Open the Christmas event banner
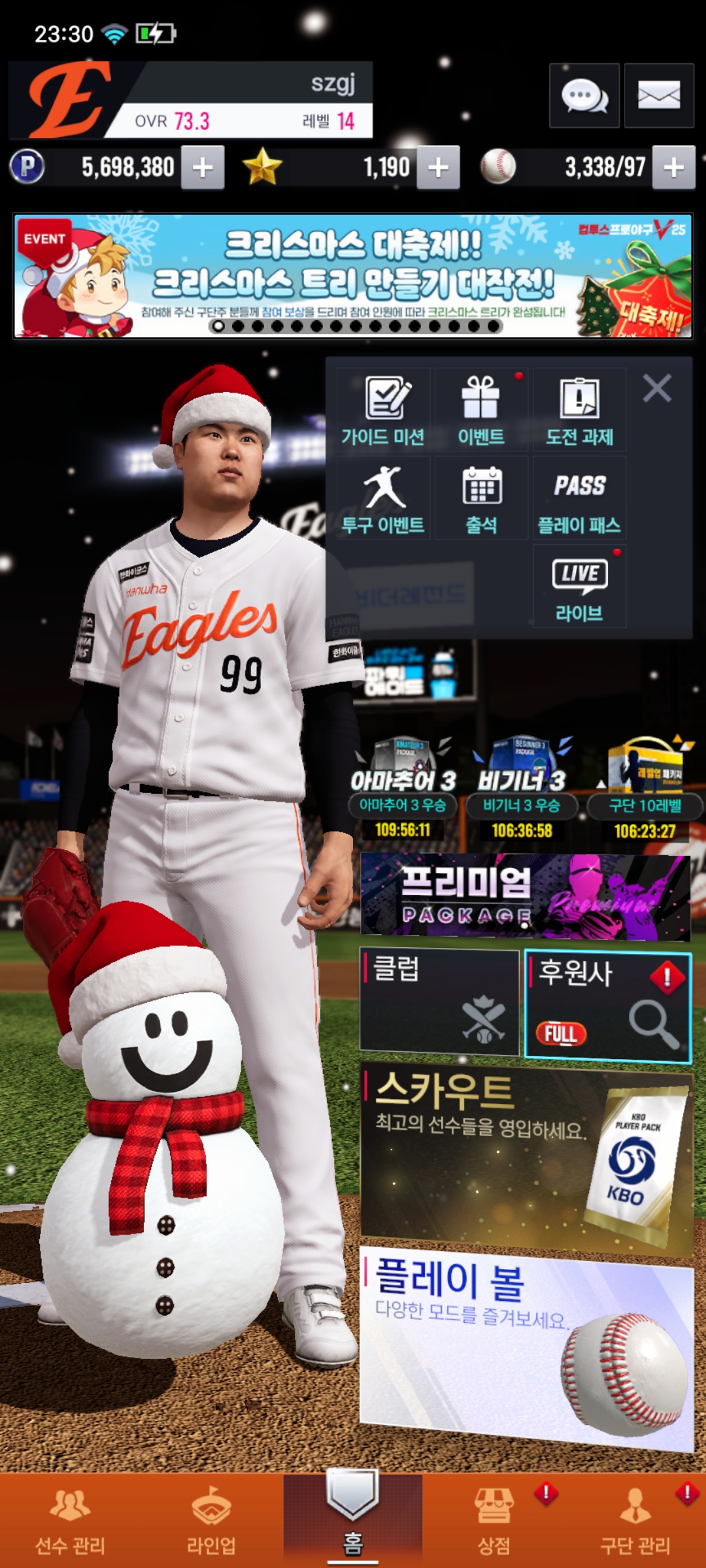 353,276
